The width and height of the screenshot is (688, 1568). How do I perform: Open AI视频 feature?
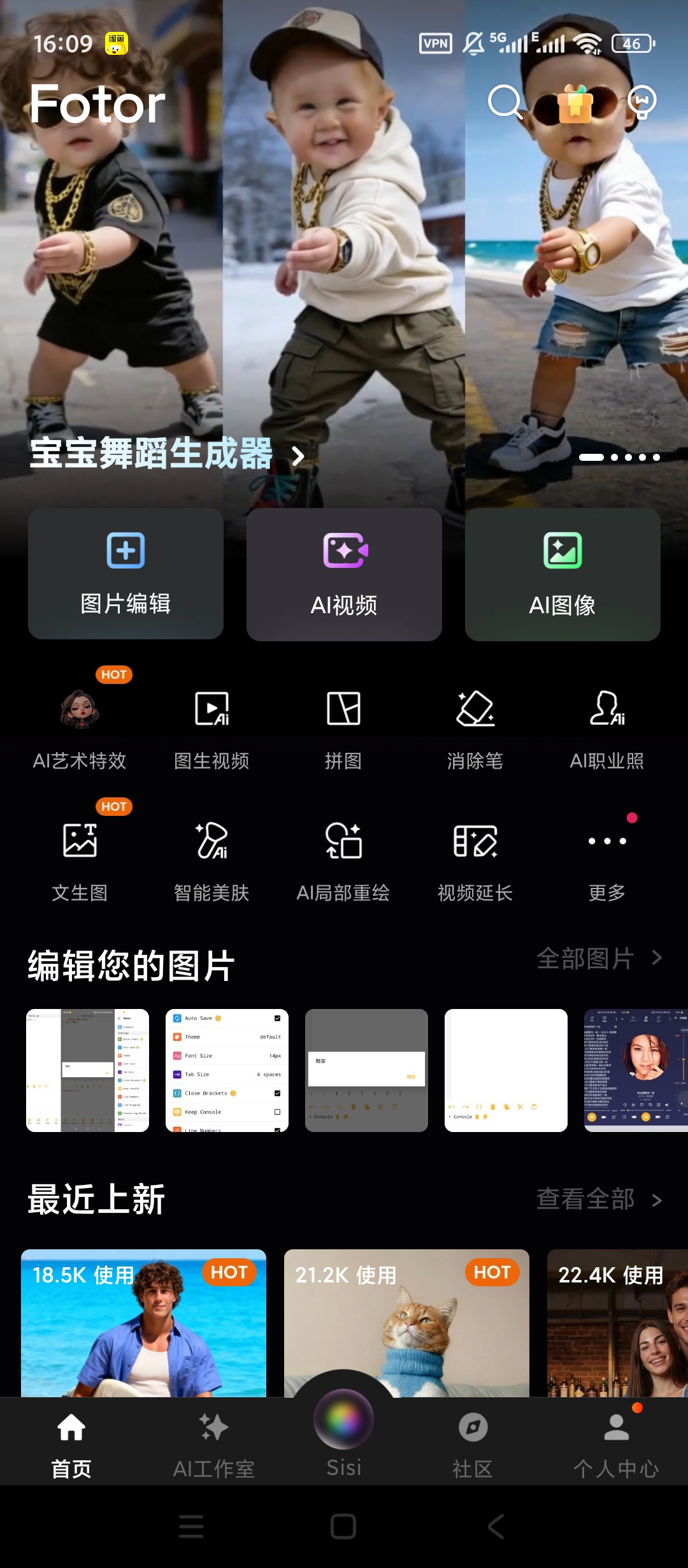click(x=344, y=574)
